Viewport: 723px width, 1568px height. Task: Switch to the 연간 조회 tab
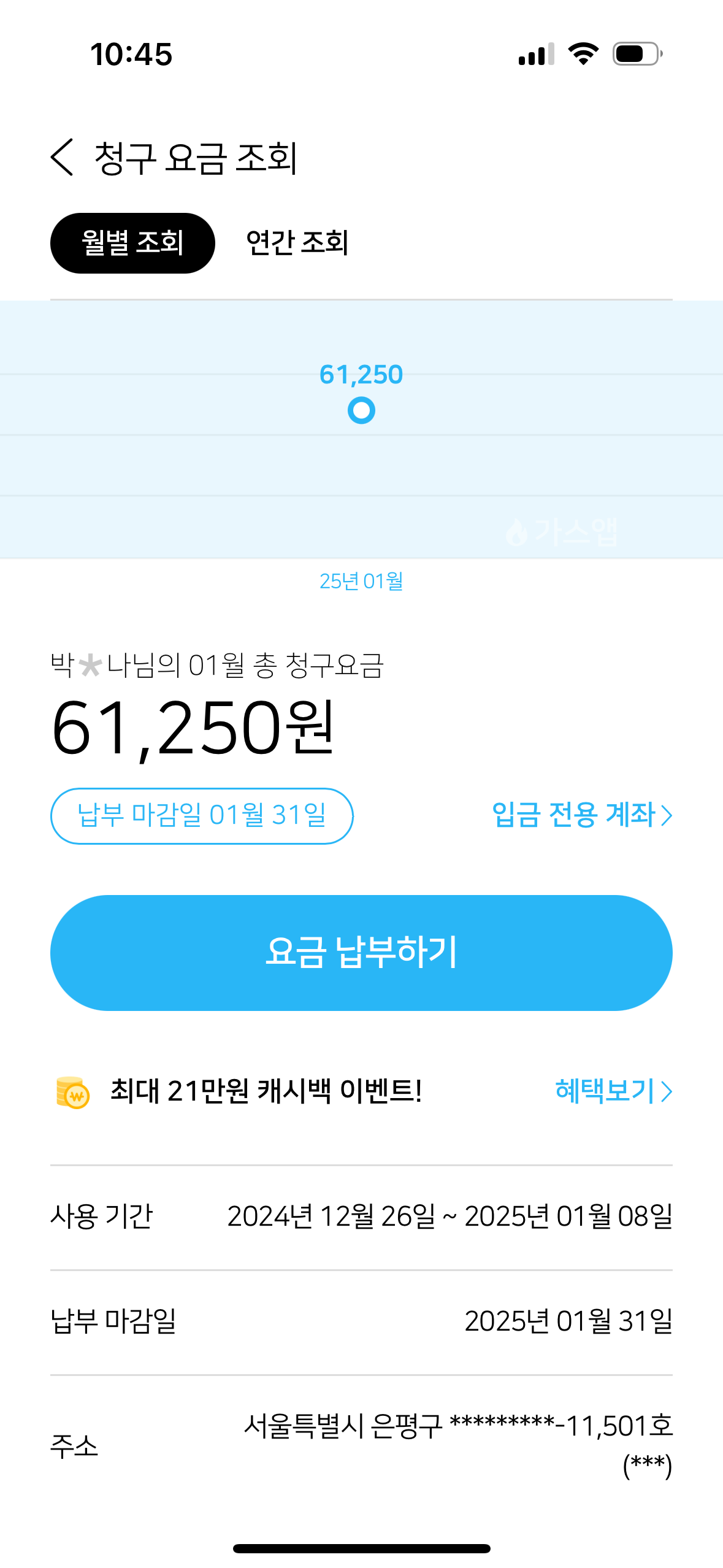coord(297,243)
